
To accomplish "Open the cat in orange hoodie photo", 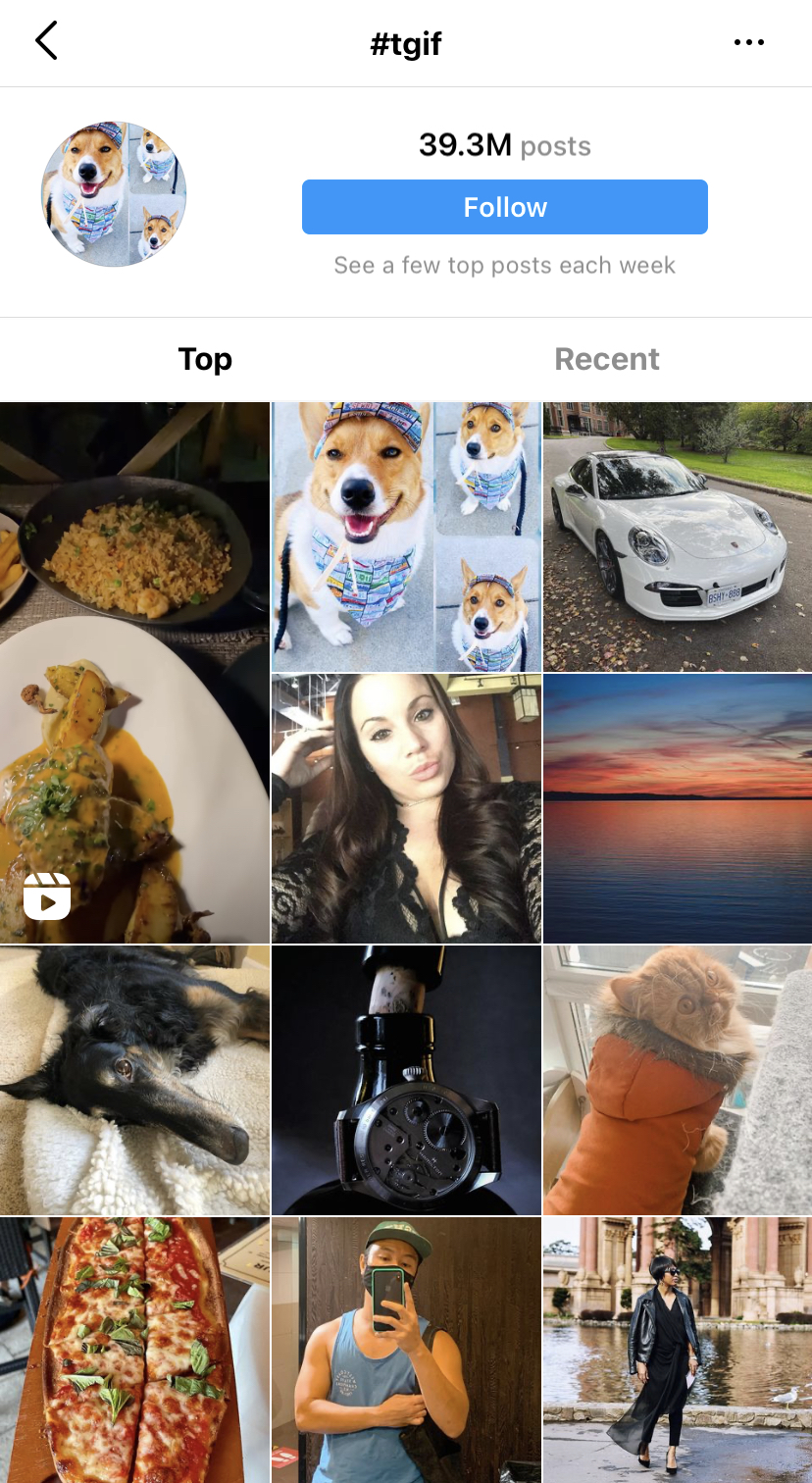I will [677, 1079].
